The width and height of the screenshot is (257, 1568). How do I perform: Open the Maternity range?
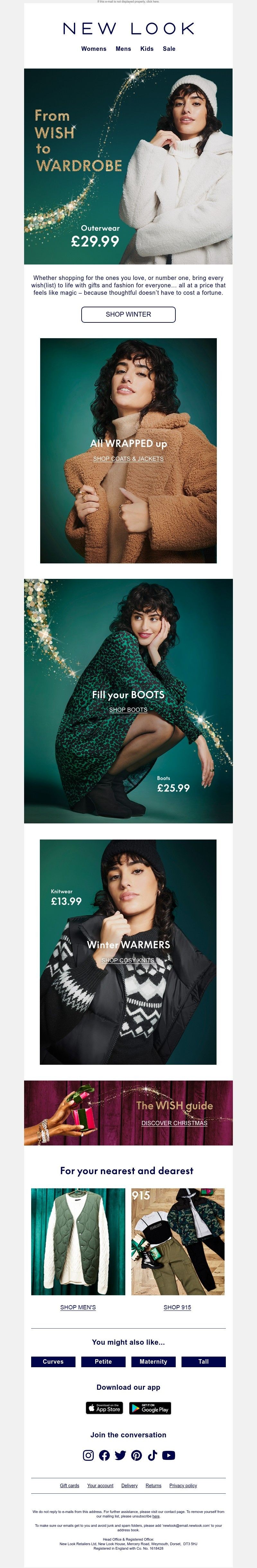coord(153,1362)
